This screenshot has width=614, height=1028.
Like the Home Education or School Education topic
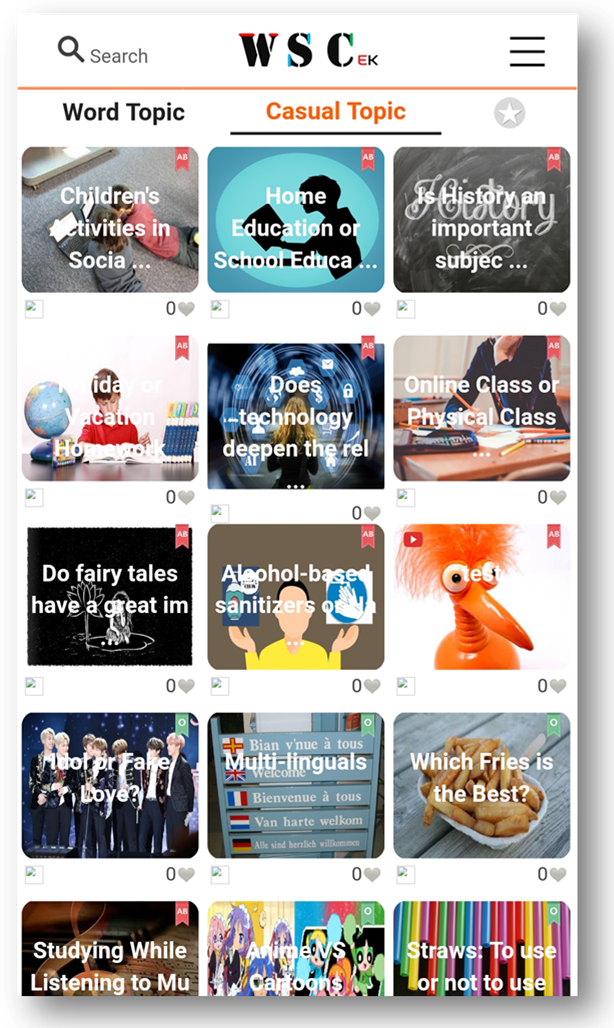click(372, 309)
